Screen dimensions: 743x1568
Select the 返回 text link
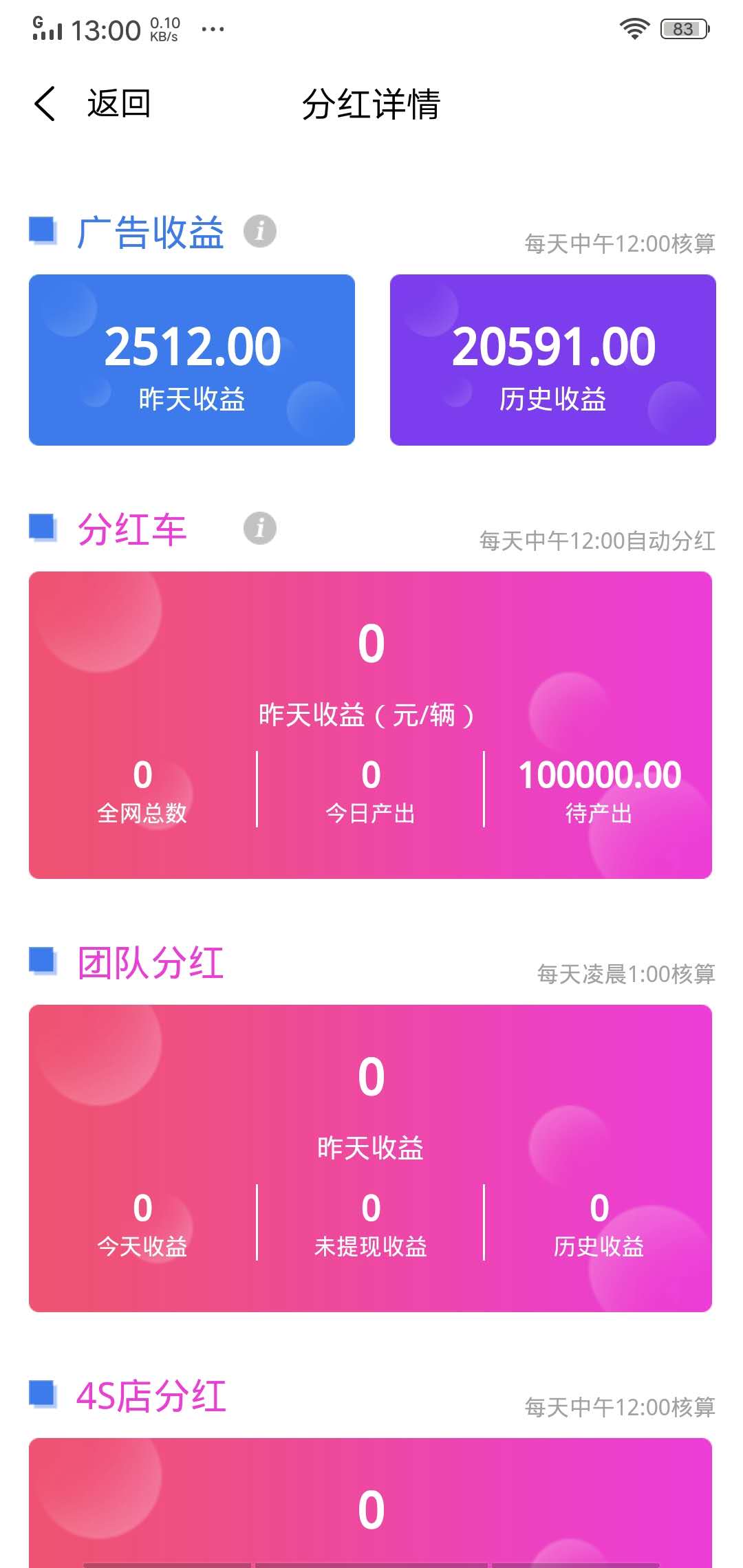pyautogui.click(x=118, y=104)
